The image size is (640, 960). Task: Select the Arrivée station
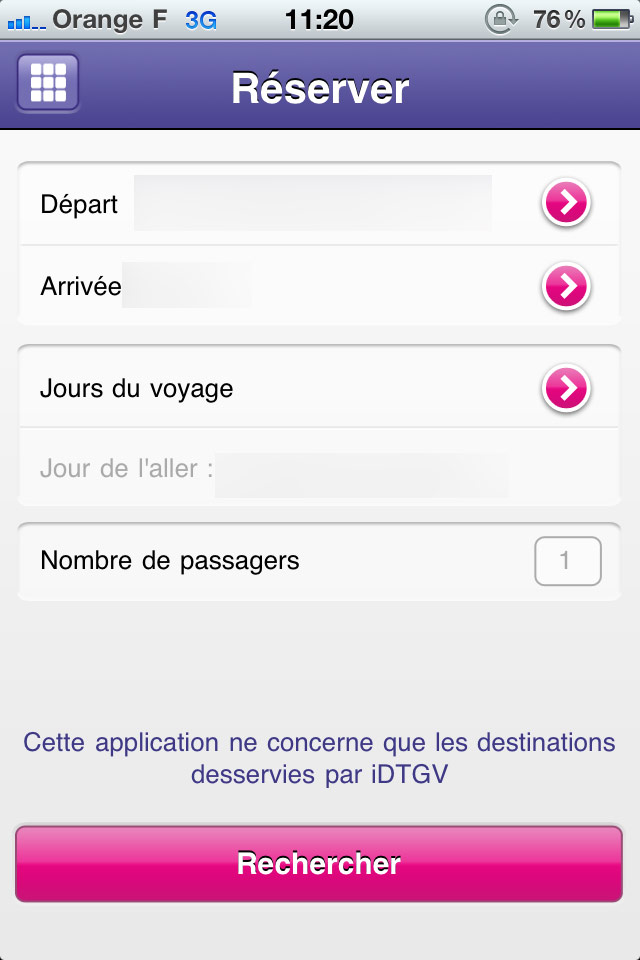click(x=566, y=288)
